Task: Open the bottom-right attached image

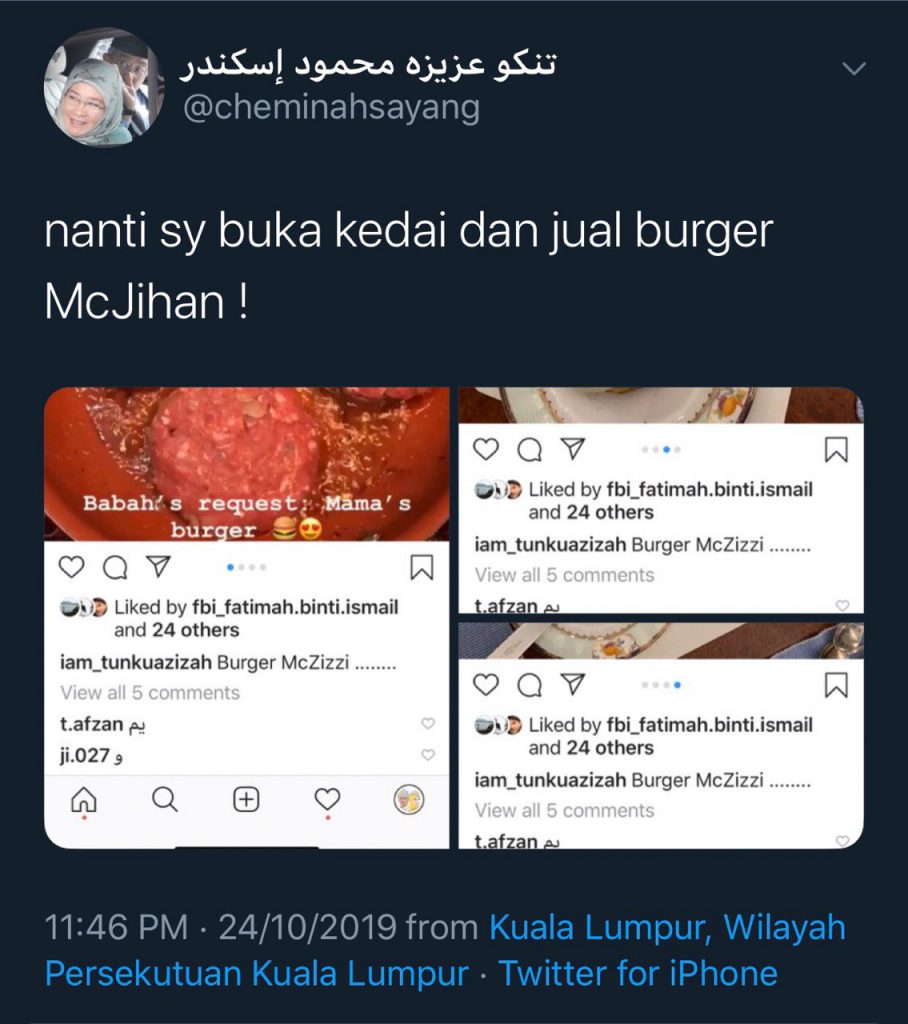Action: click(x=660, y=735)
